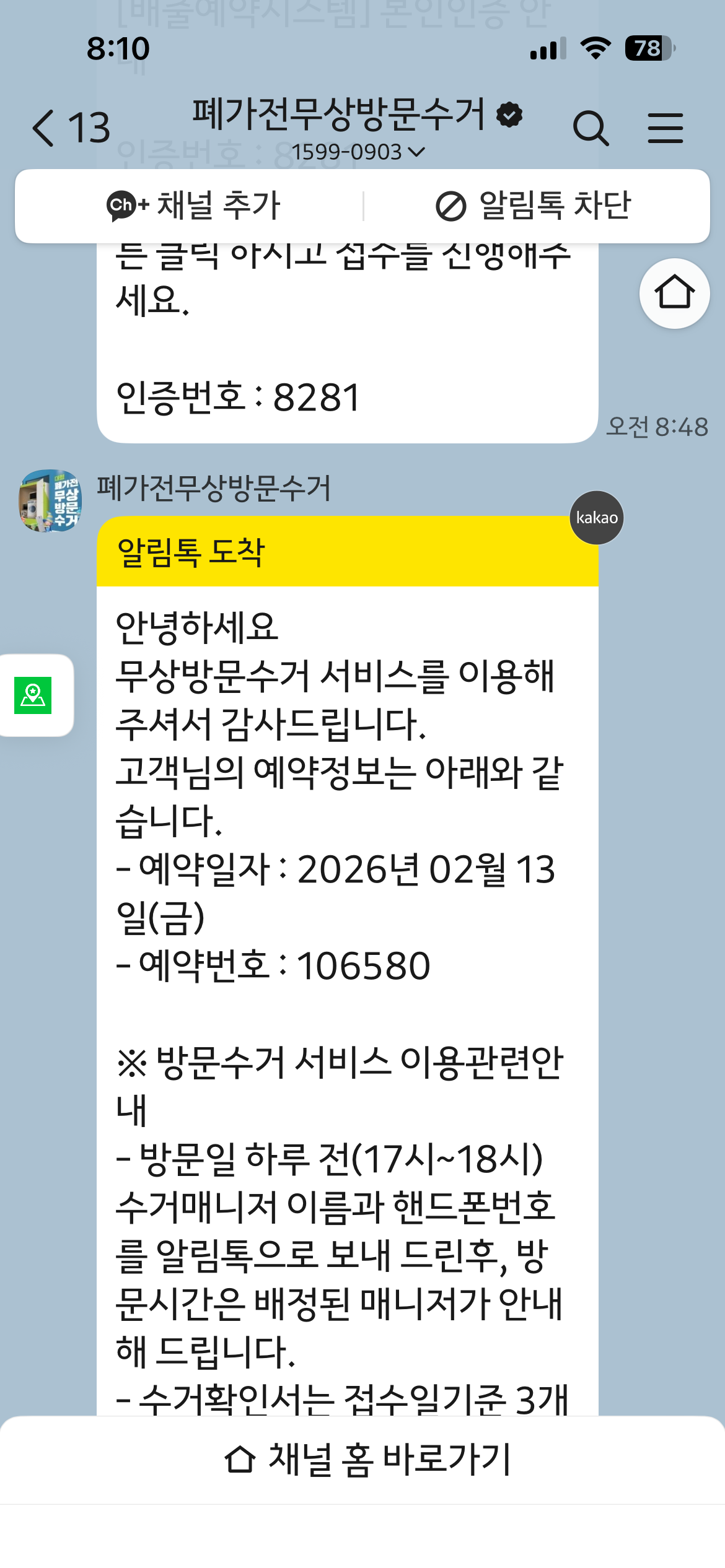Image resolution: width=725 pixels, height=1568 pixels.
Task: Expand the 1599-0903 phone number dropdown
Action: (x=358, y=152)
